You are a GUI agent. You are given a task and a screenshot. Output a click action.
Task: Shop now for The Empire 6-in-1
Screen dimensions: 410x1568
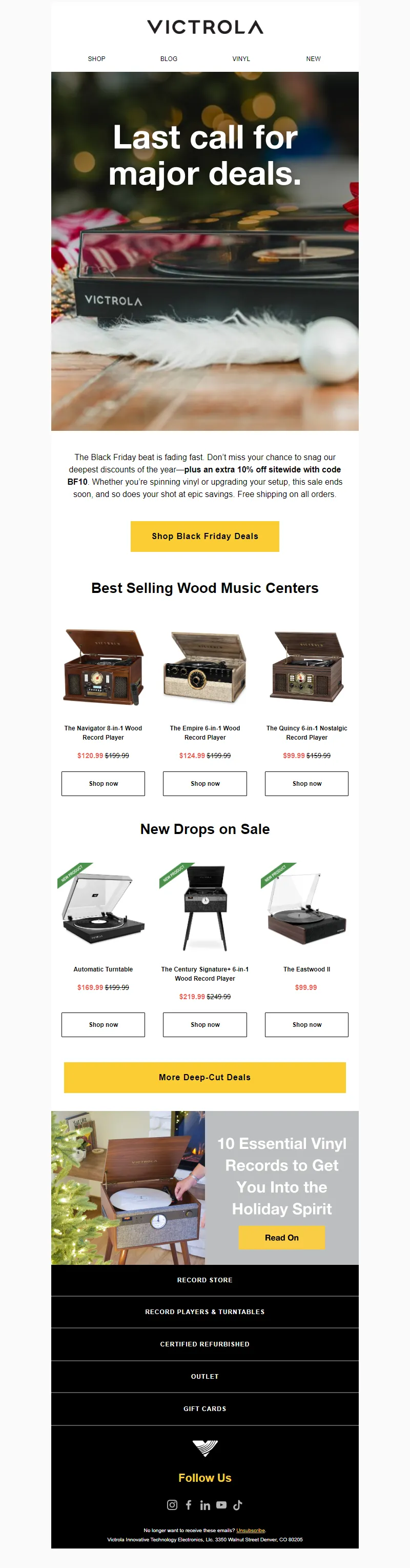pos(204,783)
